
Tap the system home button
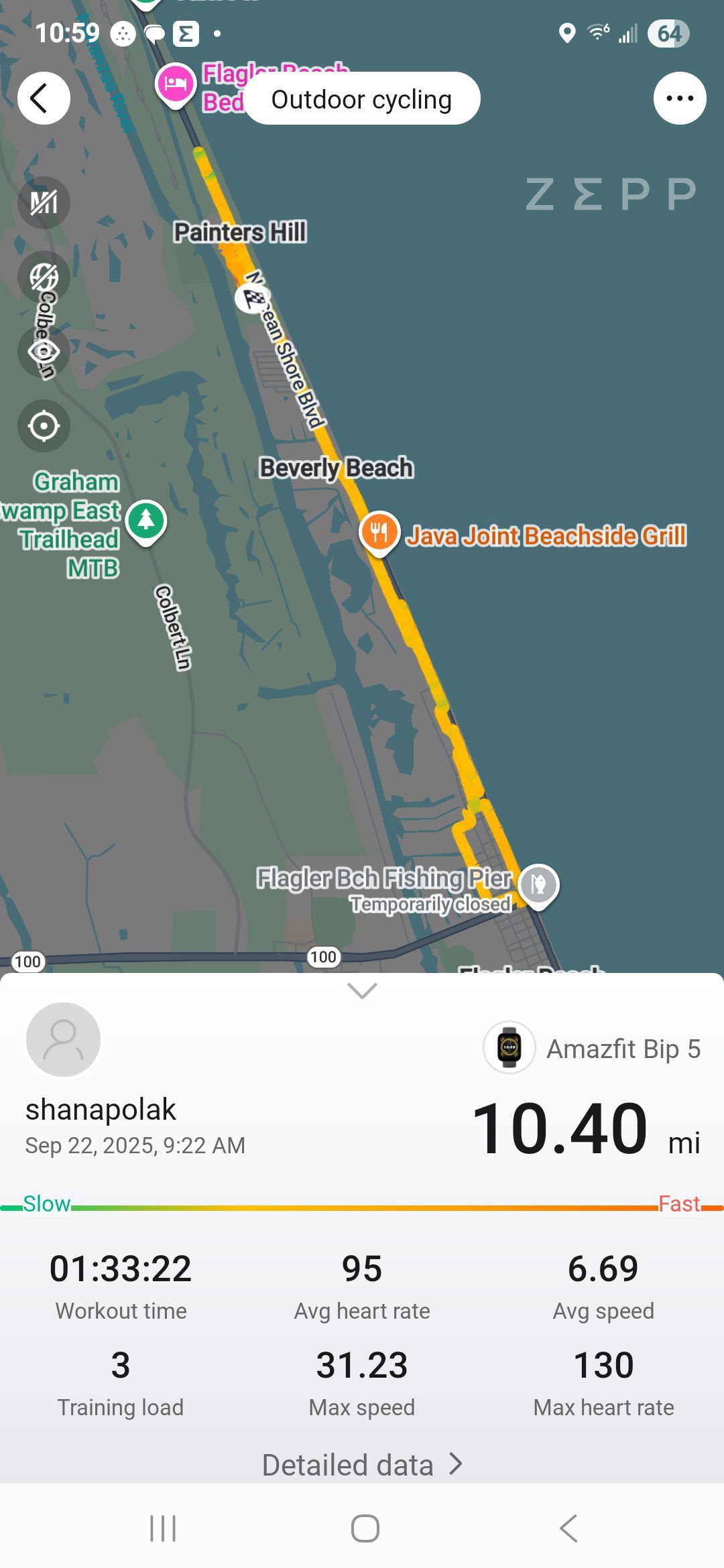pos(365,1528)
